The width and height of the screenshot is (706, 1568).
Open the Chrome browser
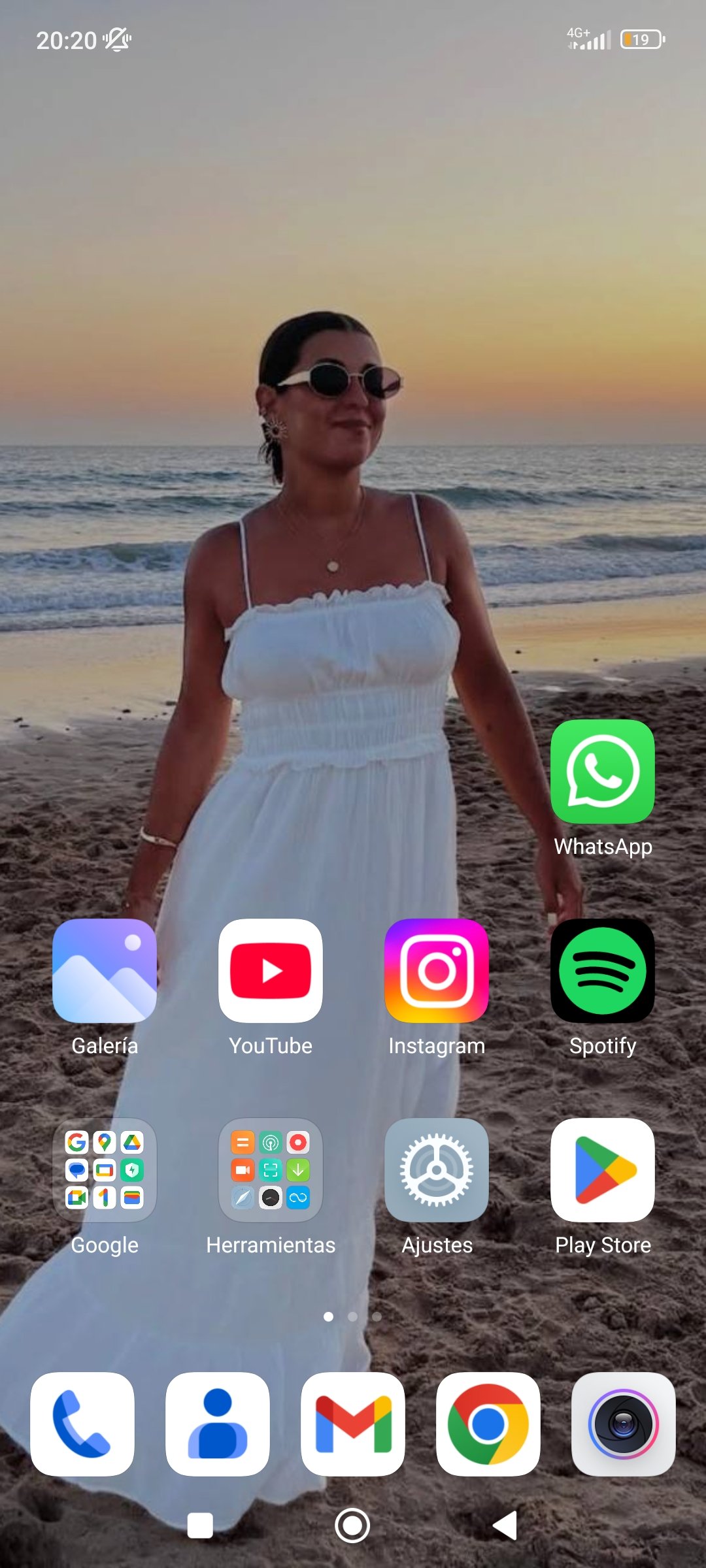[x=488, y=1424]
